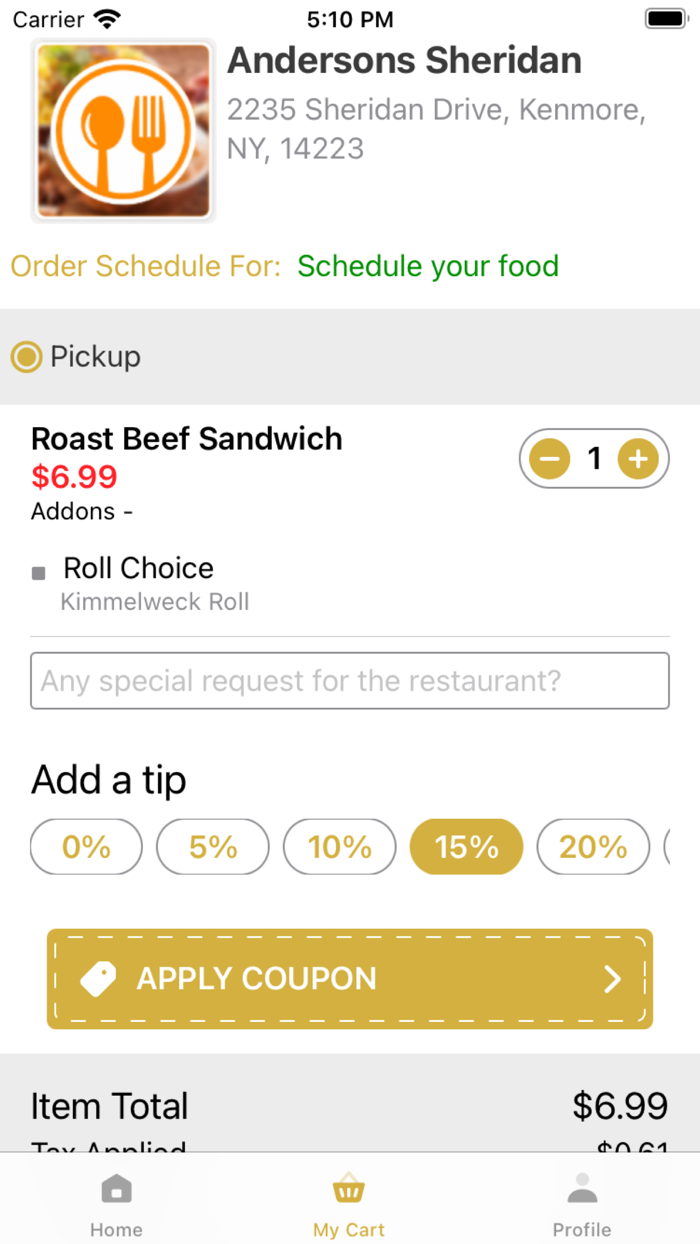Open the My Cart tab
The height and width of the screenshot is (1244, 700).
coord(349,1204)
